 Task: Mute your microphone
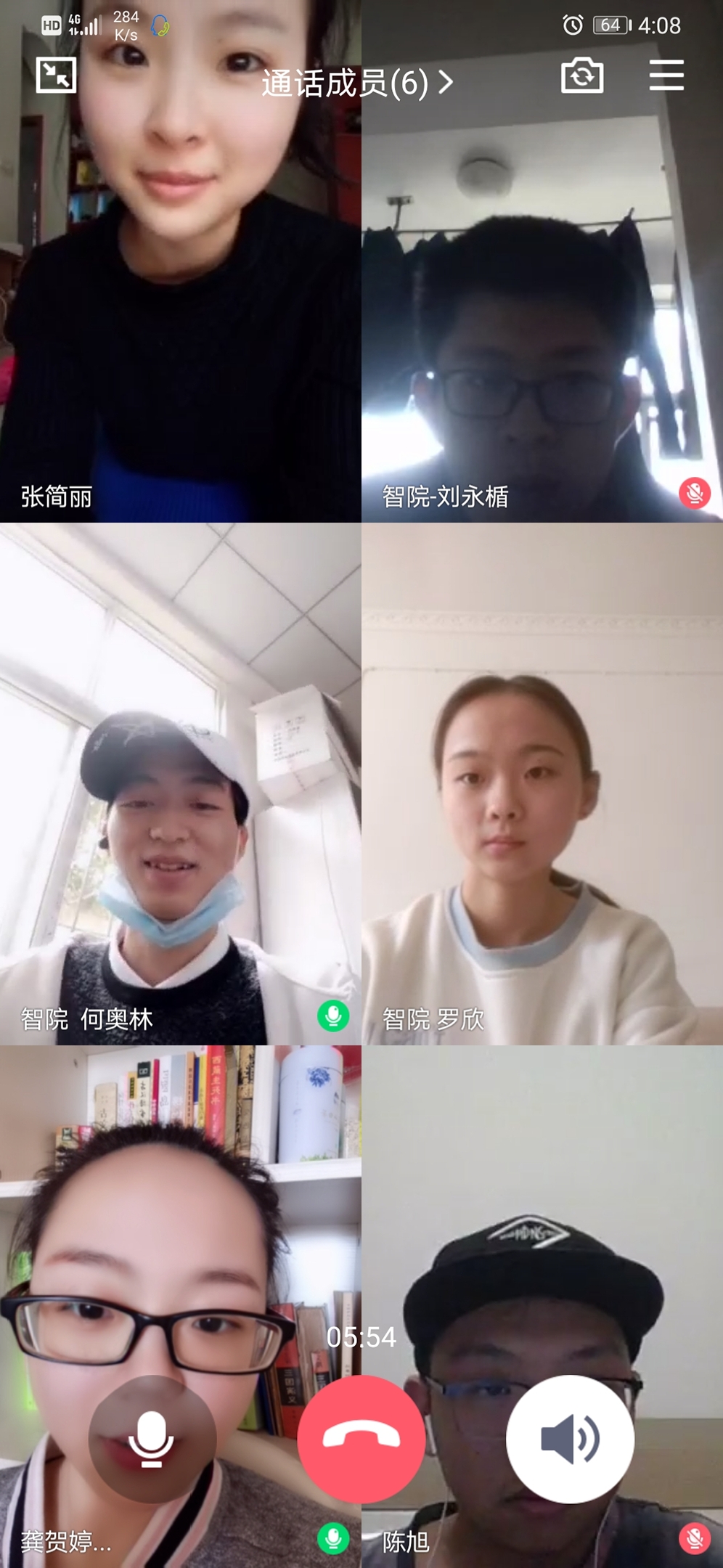pos(152,1438)
